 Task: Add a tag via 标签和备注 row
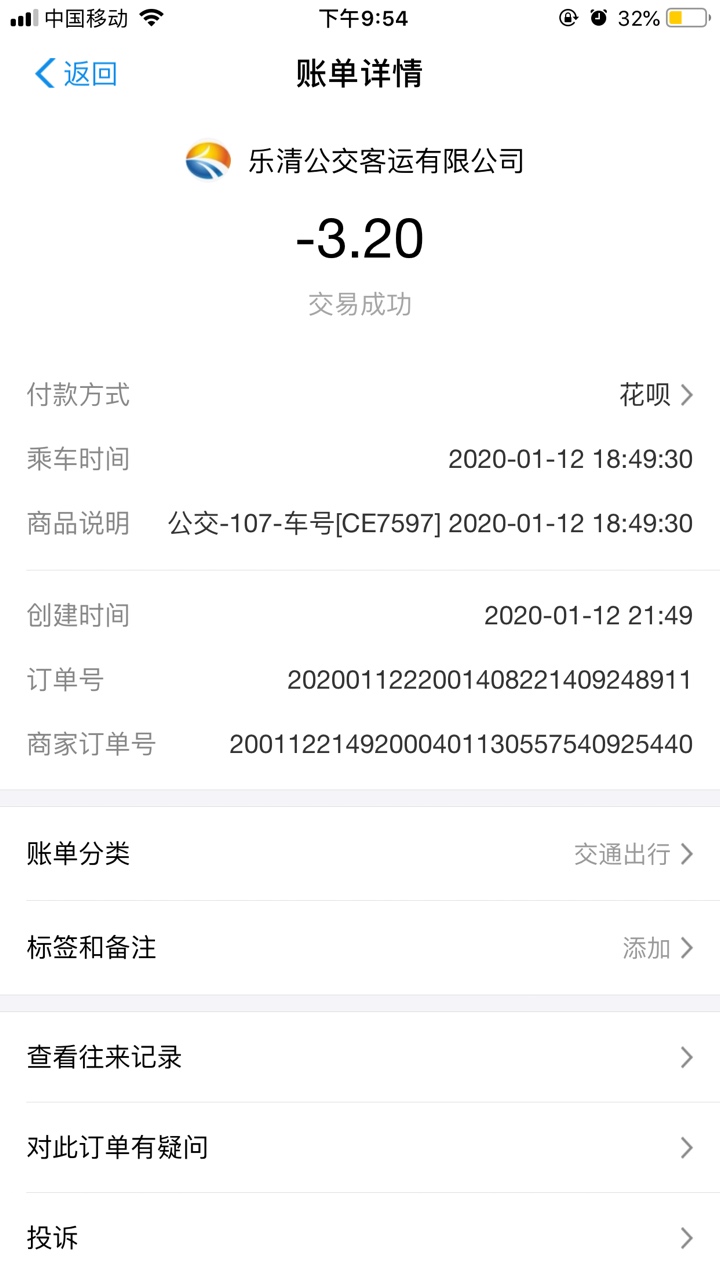pos(360,948)
